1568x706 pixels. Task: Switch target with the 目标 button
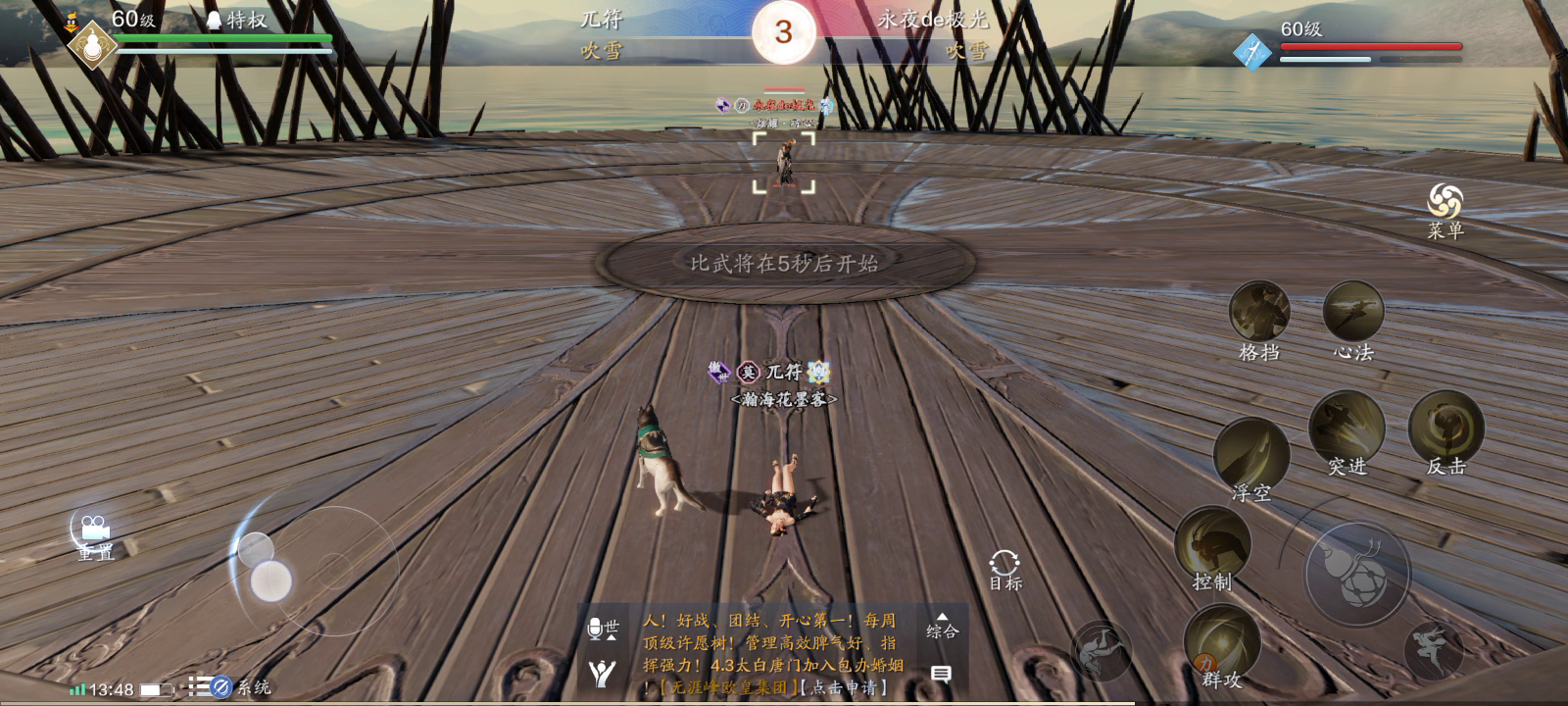[x=1004, y=569]
